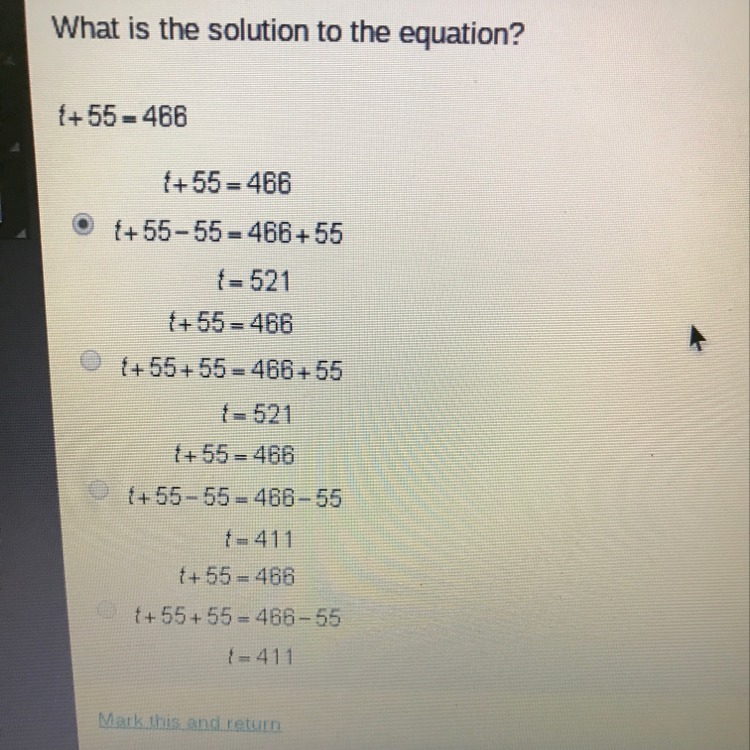This screenshot has height=750, width=750.
Task: Select the option t+55+55=466-55
Action: click(106, 610)
